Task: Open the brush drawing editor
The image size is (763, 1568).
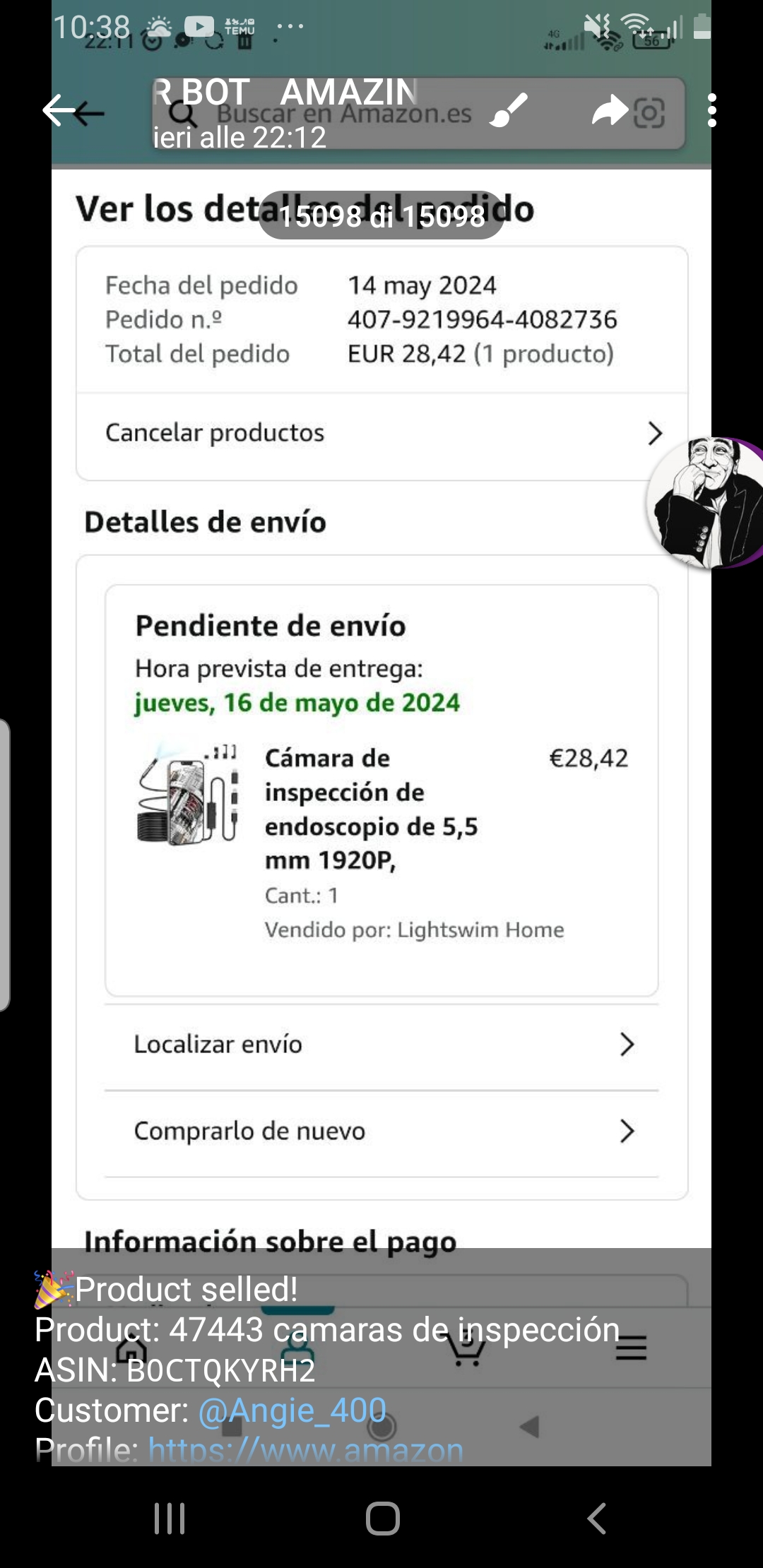Action: coord(509,110)
